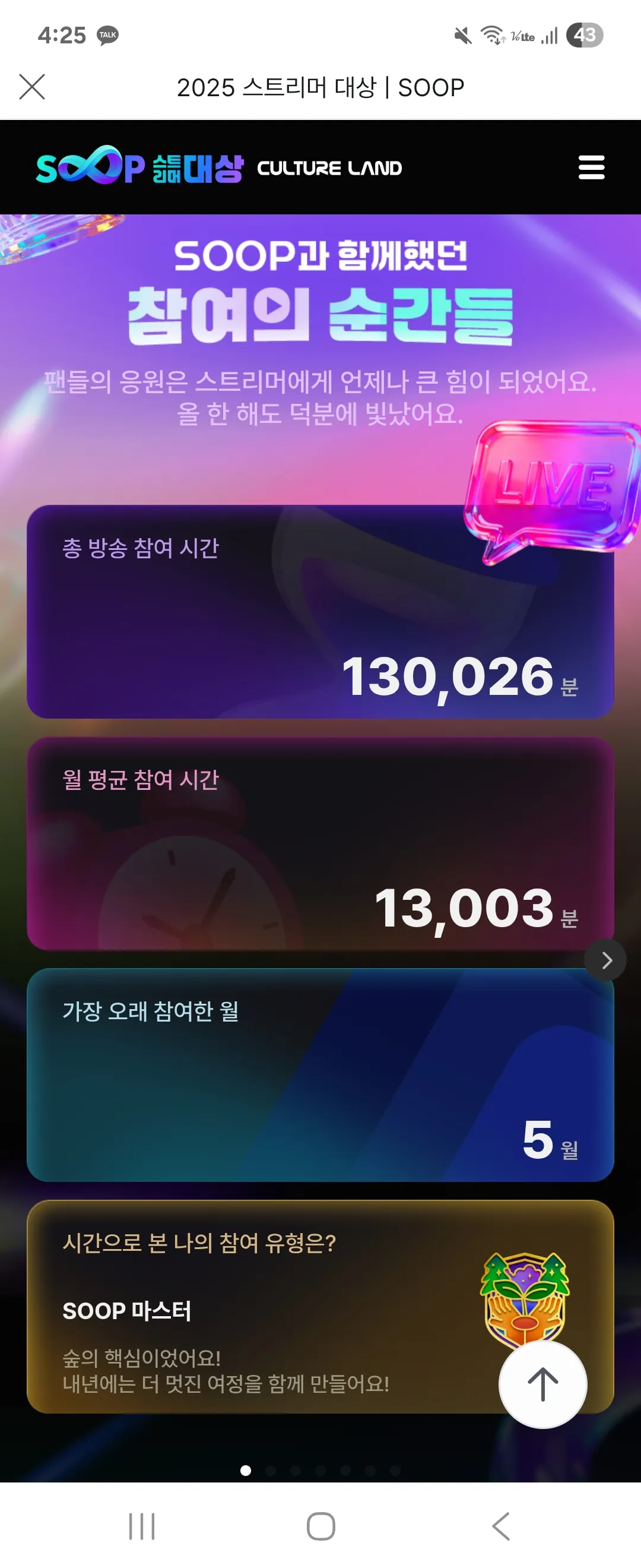Go to the next slide with the arrow
Screen dimensions: 641x1568
tap(605, 960)
